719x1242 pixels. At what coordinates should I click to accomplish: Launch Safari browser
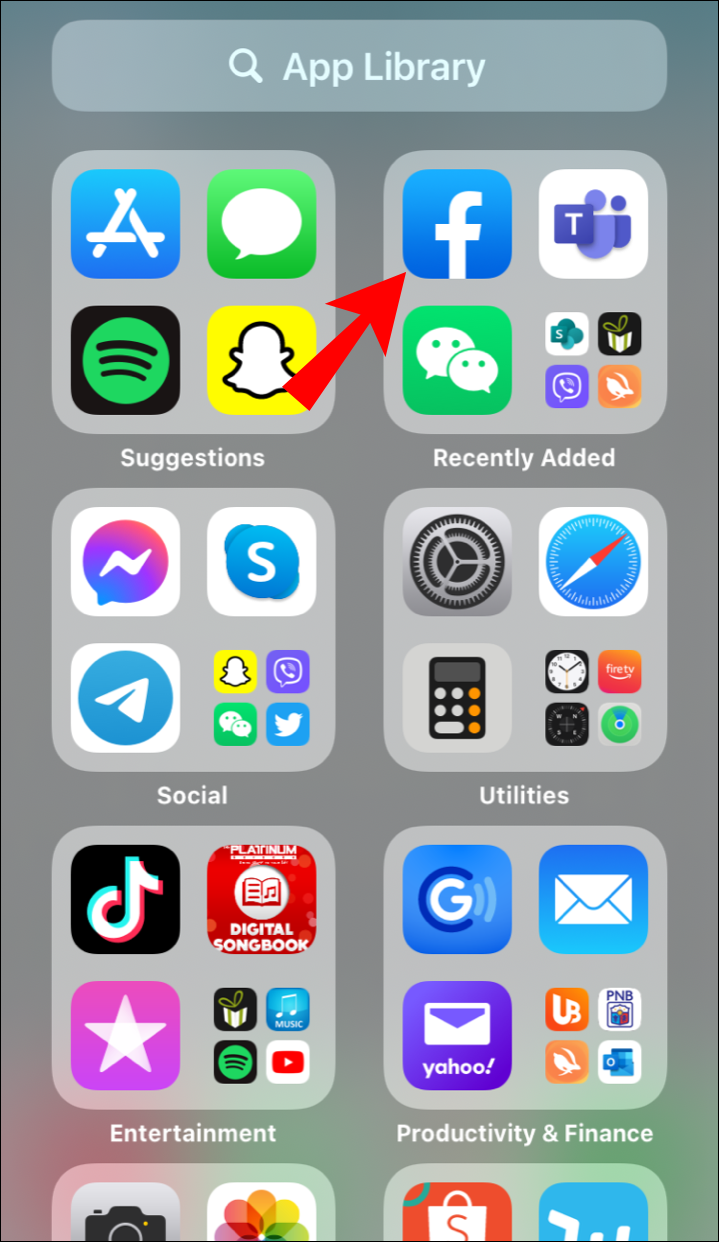(x=593, y=561)
